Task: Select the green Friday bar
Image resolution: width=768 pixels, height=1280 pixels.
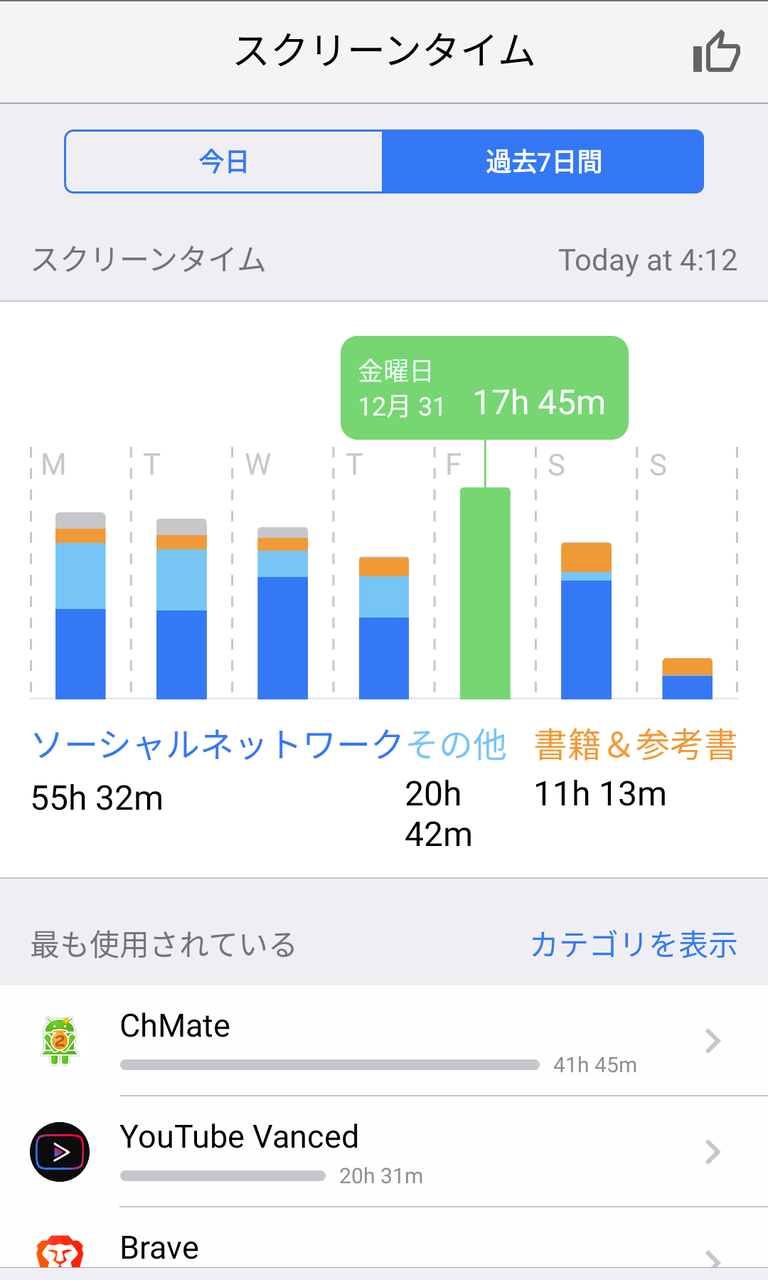Action: pyautogui.click(x=485, y=593)
